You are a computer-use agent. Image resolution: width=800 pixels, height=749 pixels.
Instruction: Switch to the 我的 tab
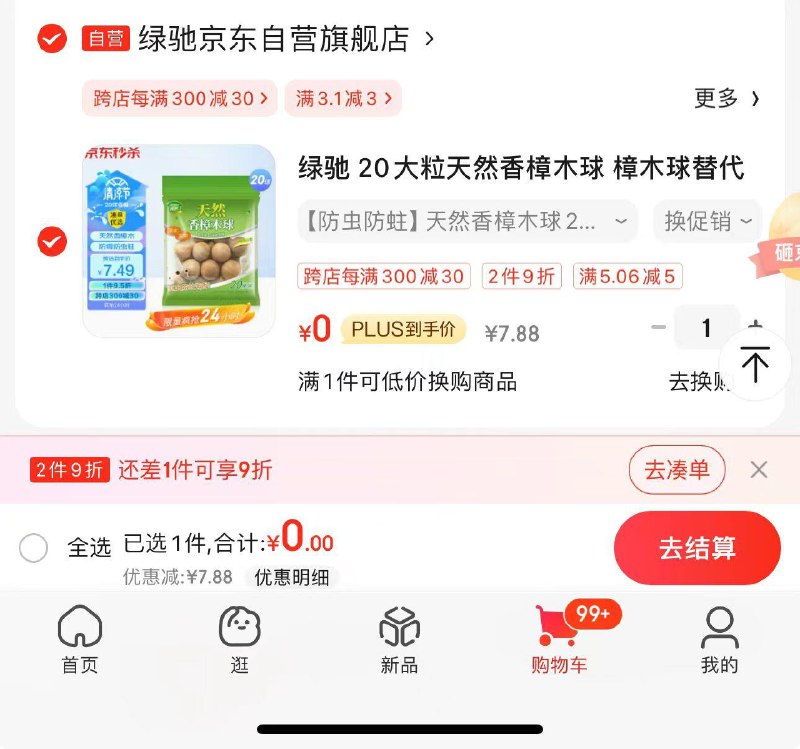(x=719, y=640)
